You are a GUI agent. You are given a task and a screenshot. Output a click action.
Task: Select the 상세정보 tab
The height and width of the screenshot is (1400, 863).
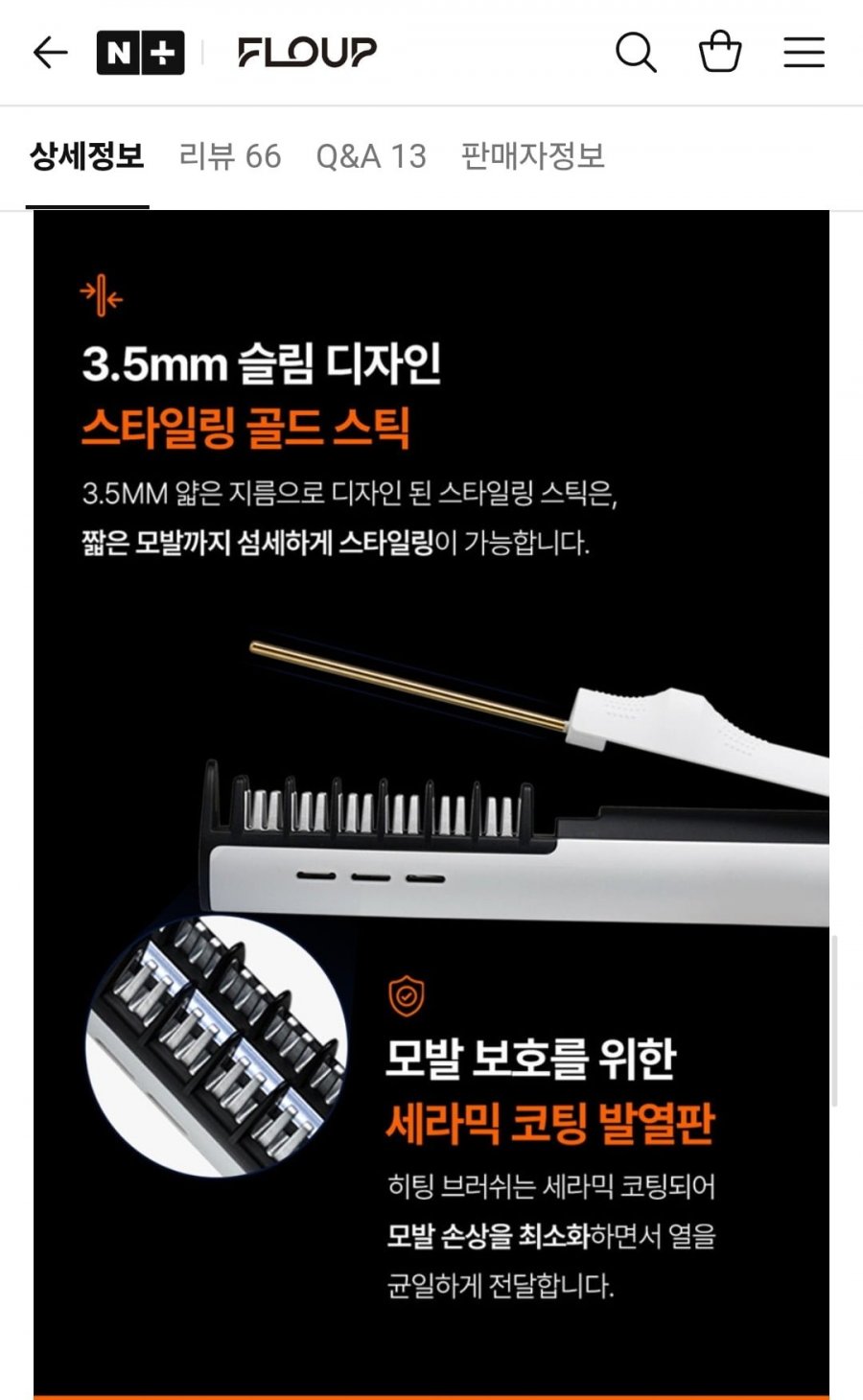click(x=86, y=156)
